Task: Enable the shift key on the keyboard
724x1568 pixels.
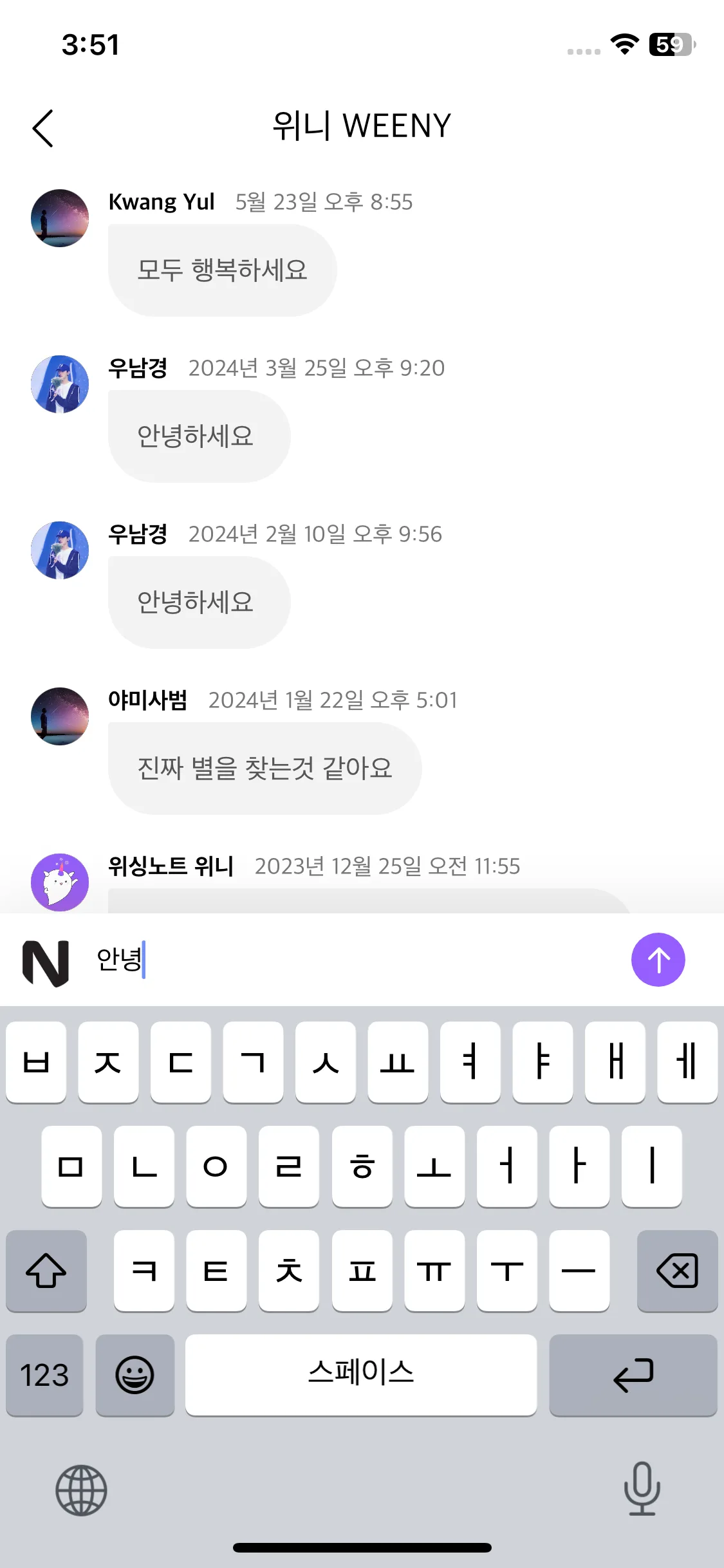Action: [46, 1271]
